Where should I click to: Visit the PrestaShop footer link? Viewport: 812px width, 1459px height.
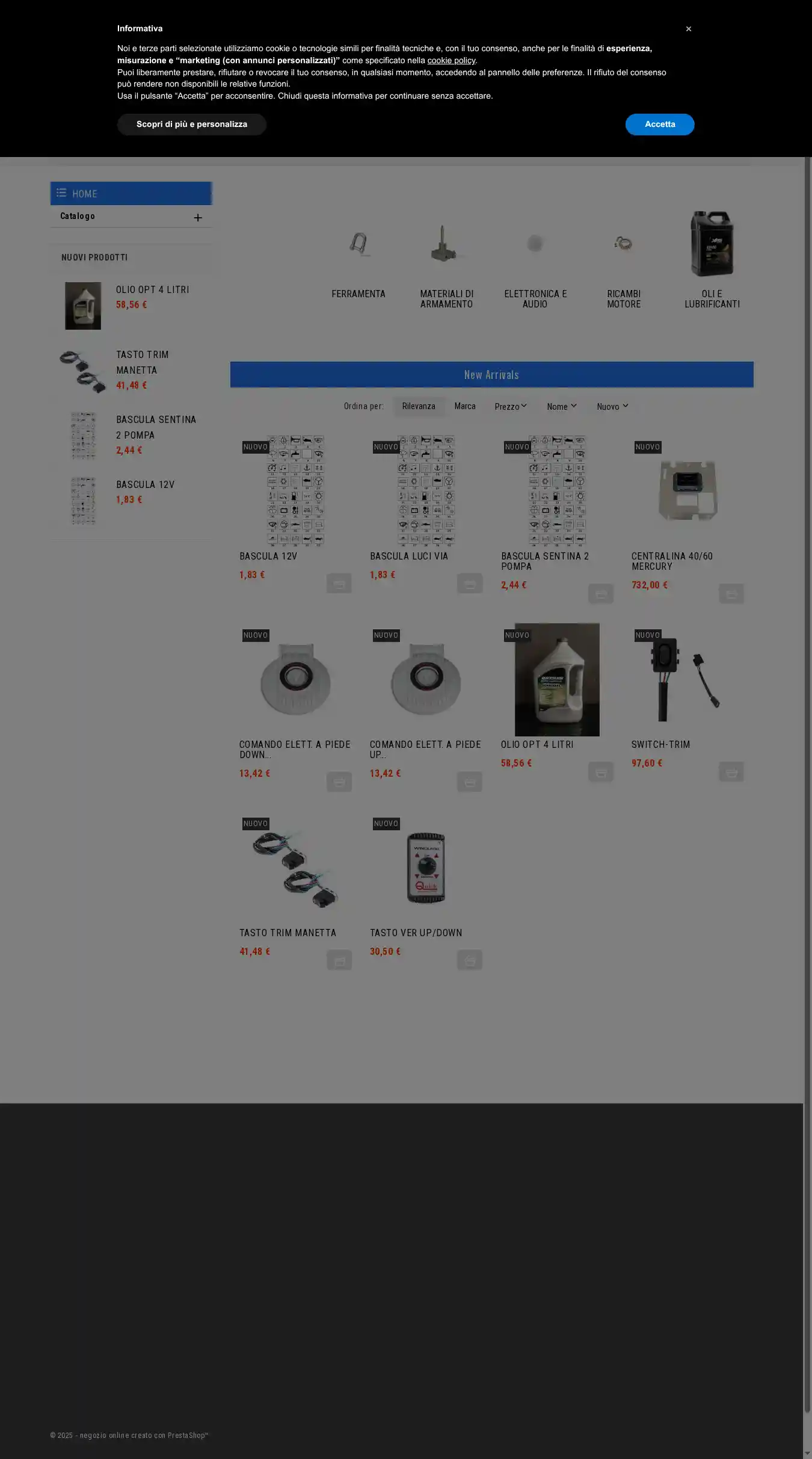(x=187, y=1435)
